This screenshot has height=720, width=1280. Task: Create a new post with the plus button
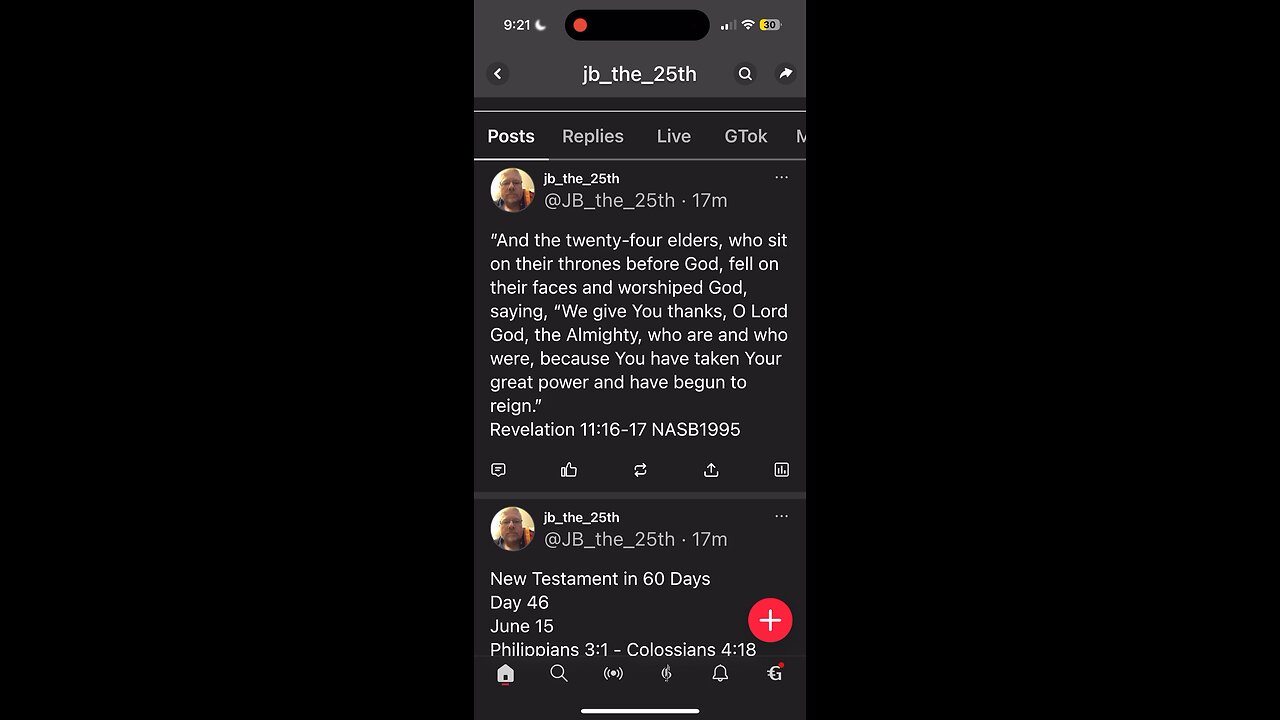(x=770, y=621)
